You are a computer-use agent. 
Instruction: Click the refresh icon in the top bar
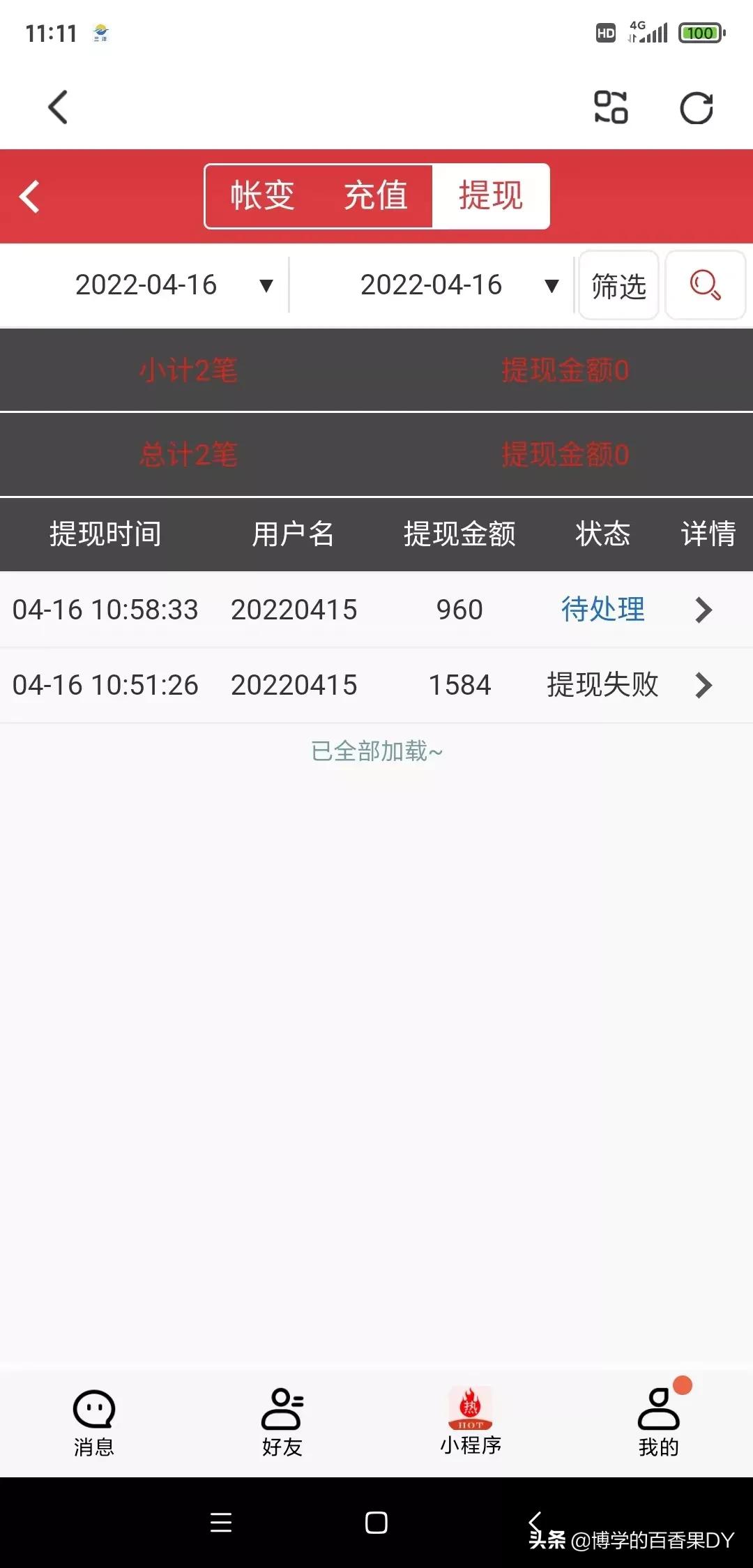coord(696,108)
